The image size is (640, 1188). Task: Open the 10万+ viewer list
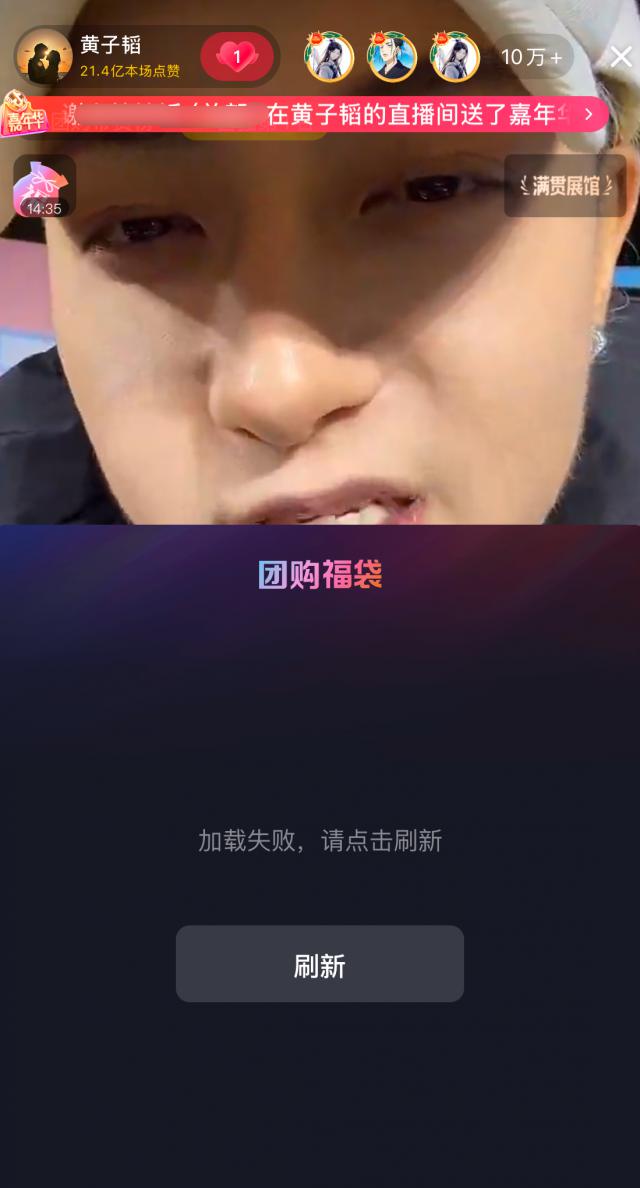pos(532,57)
